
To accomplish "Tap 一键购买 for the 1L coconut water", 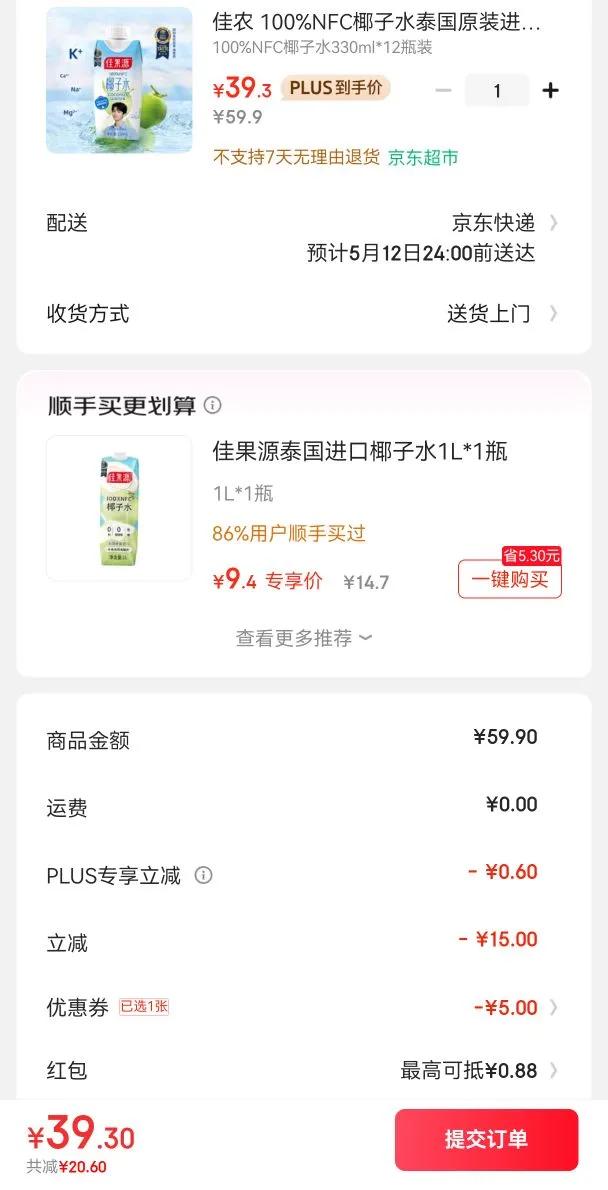I will coord(510,580).
